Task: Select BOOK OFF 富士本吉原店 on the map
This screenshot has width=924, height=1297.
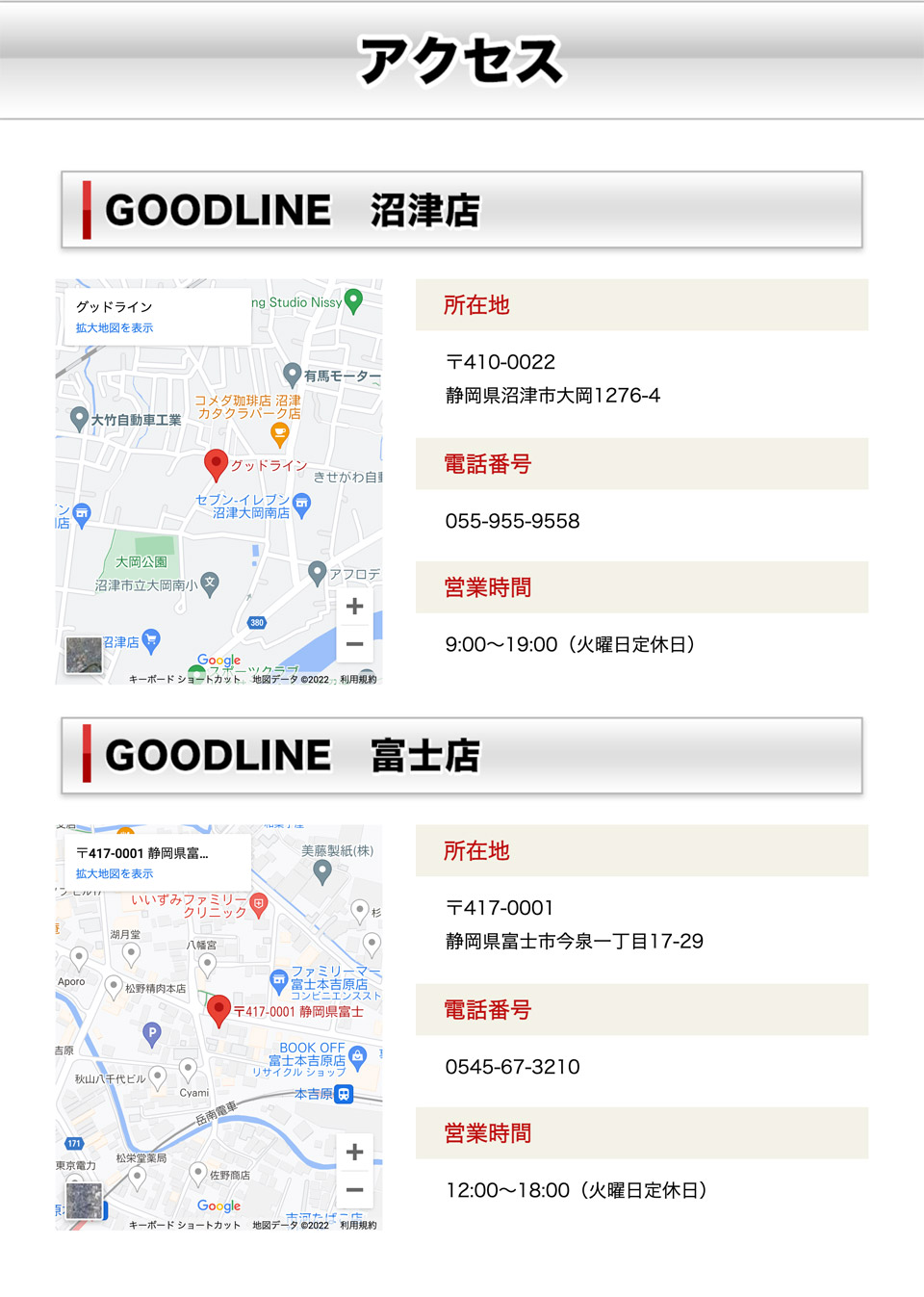Action: [357, 1057]
